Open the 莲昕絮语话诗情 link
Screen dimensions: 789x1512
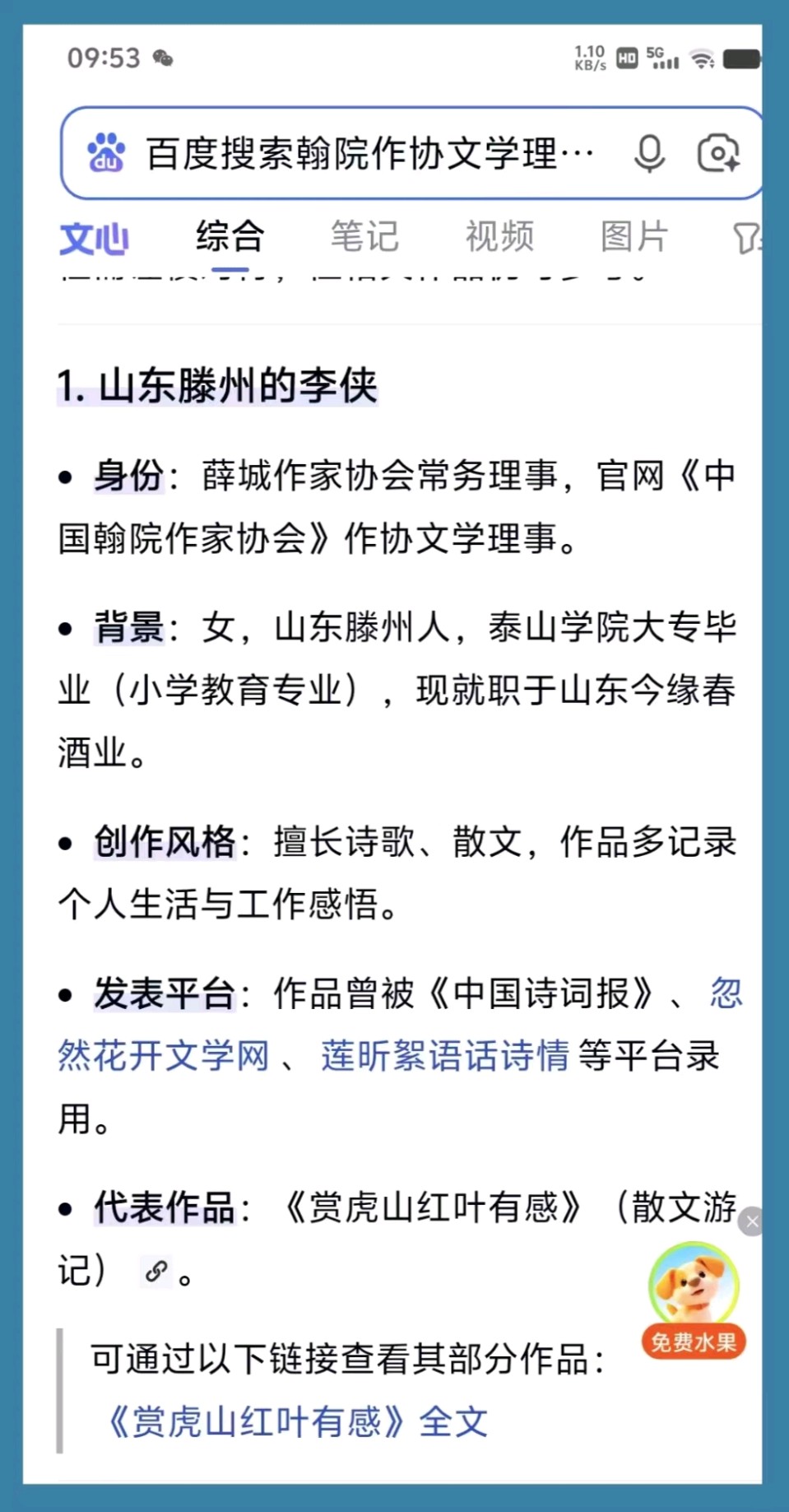pyautogui.click(x=445, y=1056)
